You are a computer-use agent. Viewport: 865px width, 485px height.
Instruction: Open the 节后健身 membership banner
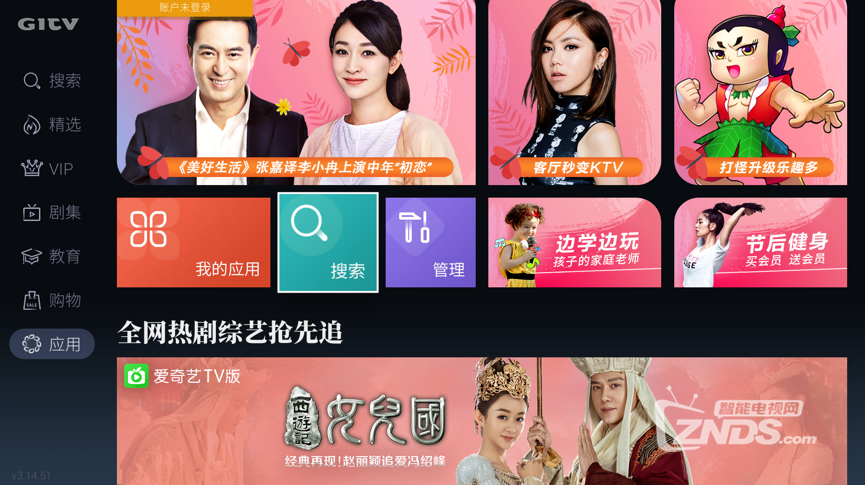760,242
